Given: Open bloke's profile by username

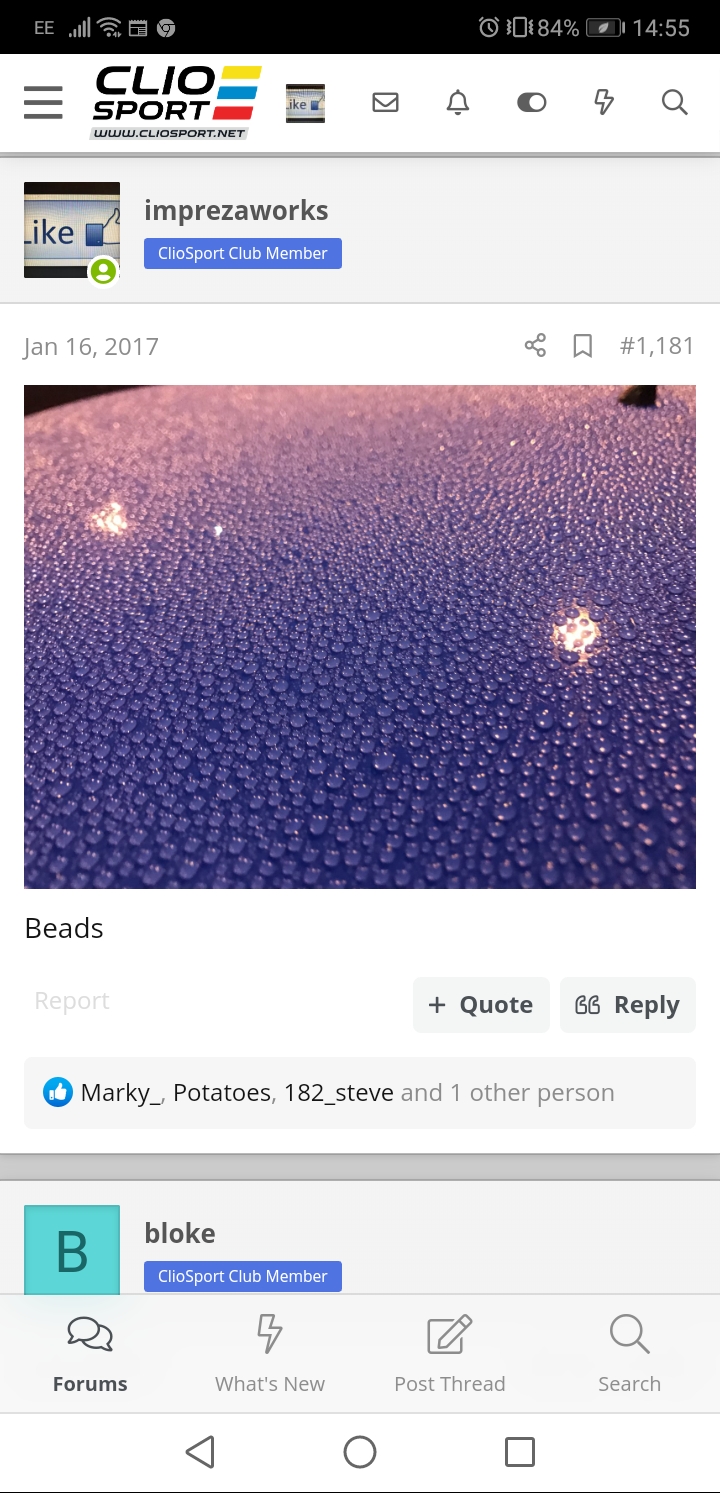Looking at the screenshot, I should [180, 1233].
